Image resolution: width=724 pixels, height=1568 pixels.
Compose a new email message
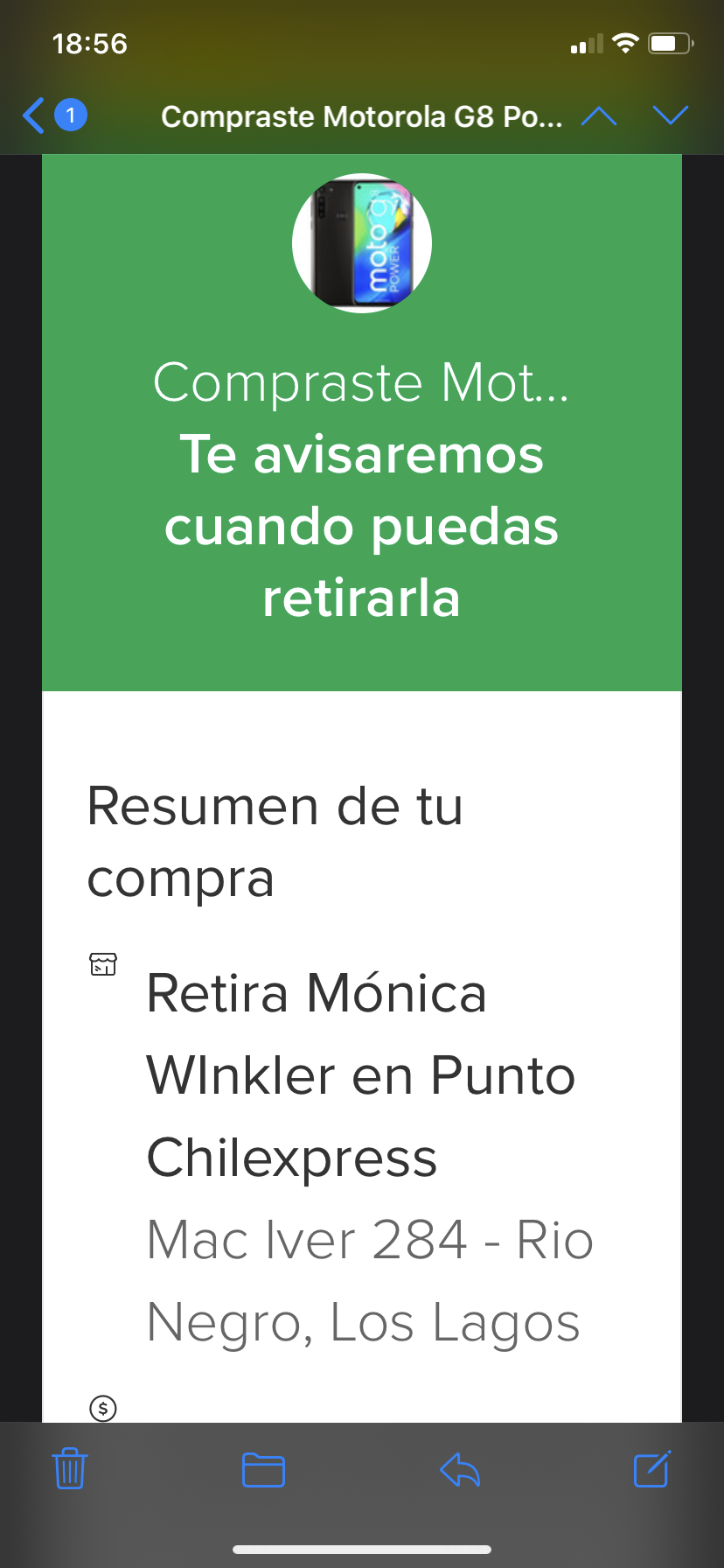(652, 1468)
